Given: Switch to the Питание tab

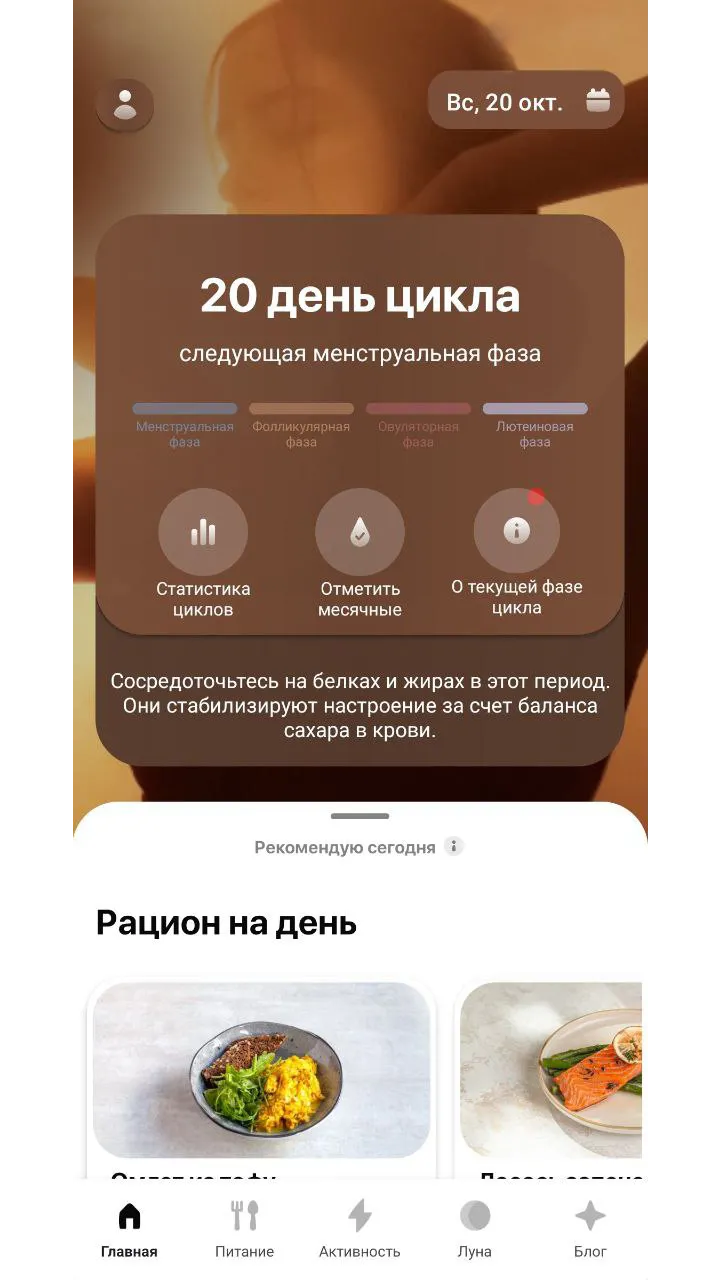Looking at the screenshot, I should click(245, 1229).
